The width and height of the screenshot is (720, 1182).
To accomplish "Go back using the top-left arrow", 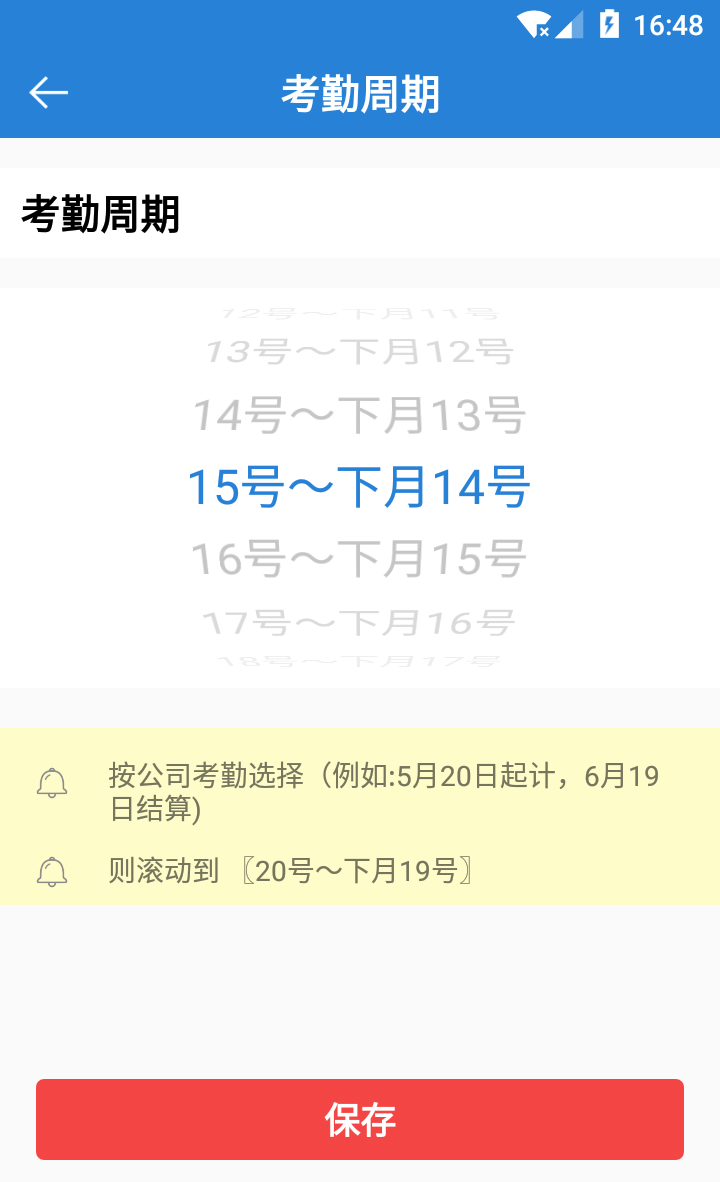I will point(48,93).
